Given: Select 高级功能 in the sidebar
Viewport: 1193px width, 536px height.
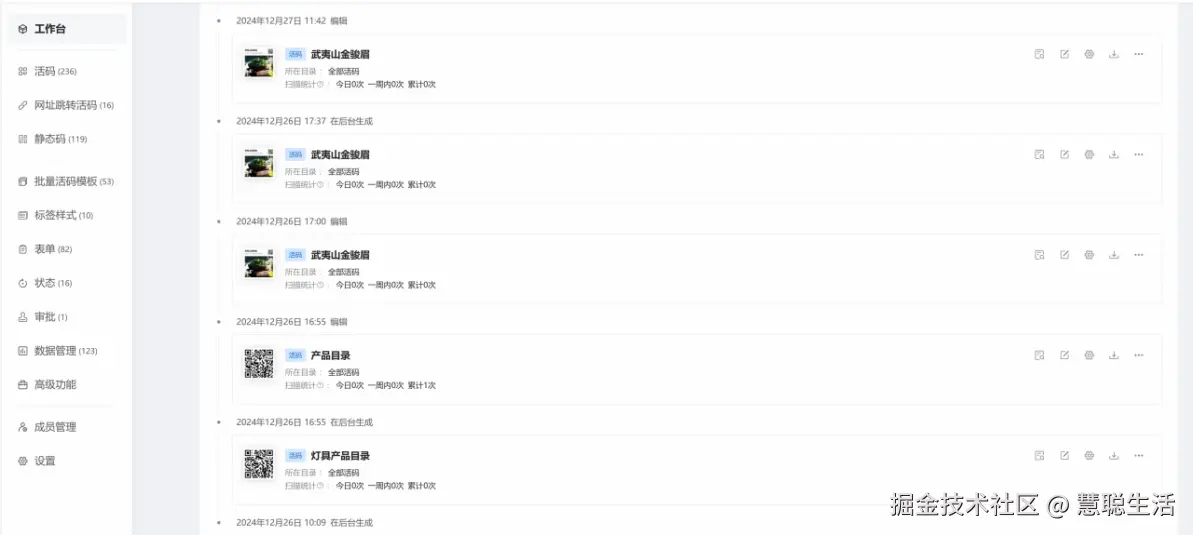Looking at the screenshot, I should click(x=54, y=385).
